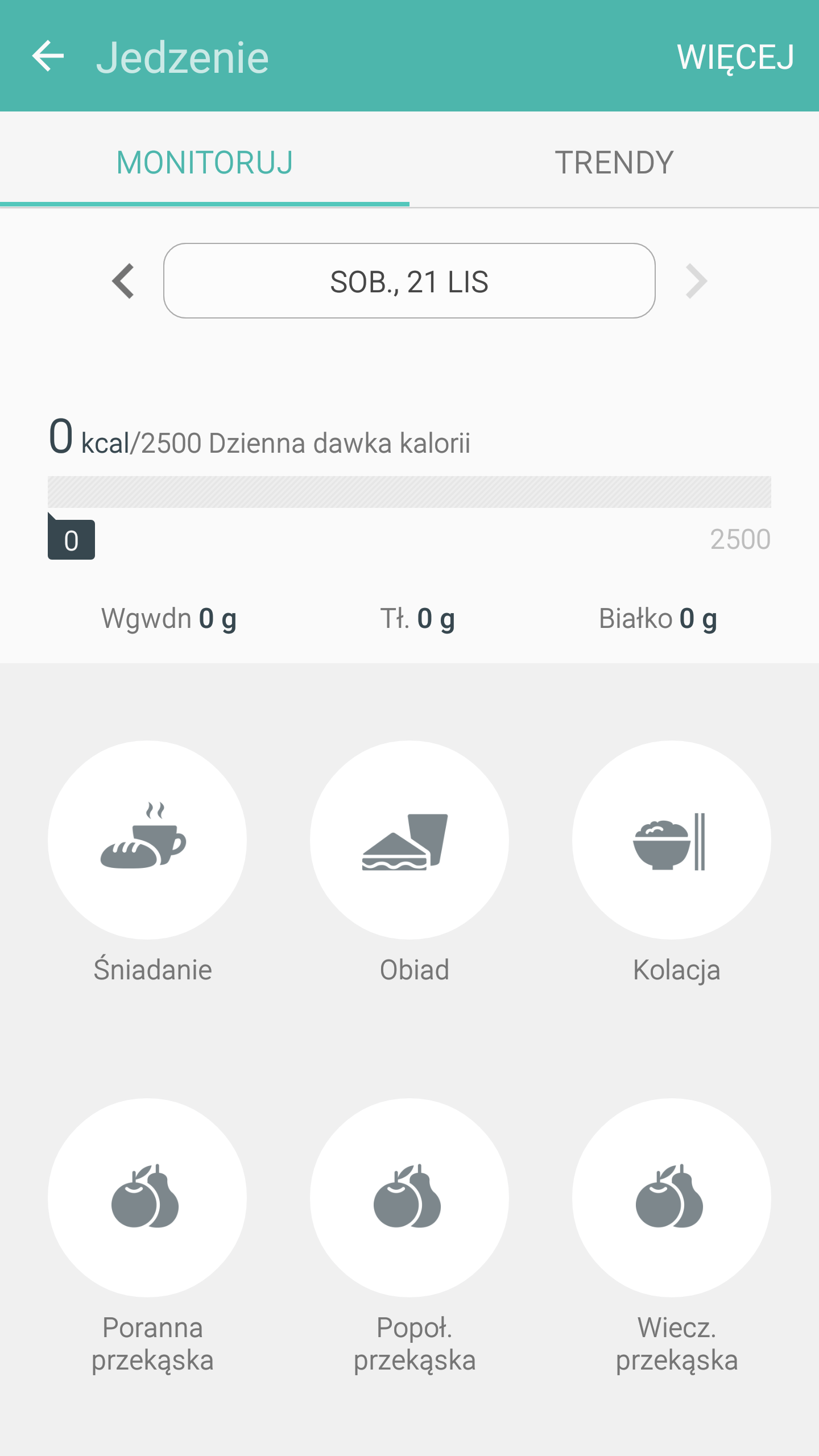This screenshot has height=1456, width=819.
Task: Go back using the top-left arrow
Action: (48, 56)
